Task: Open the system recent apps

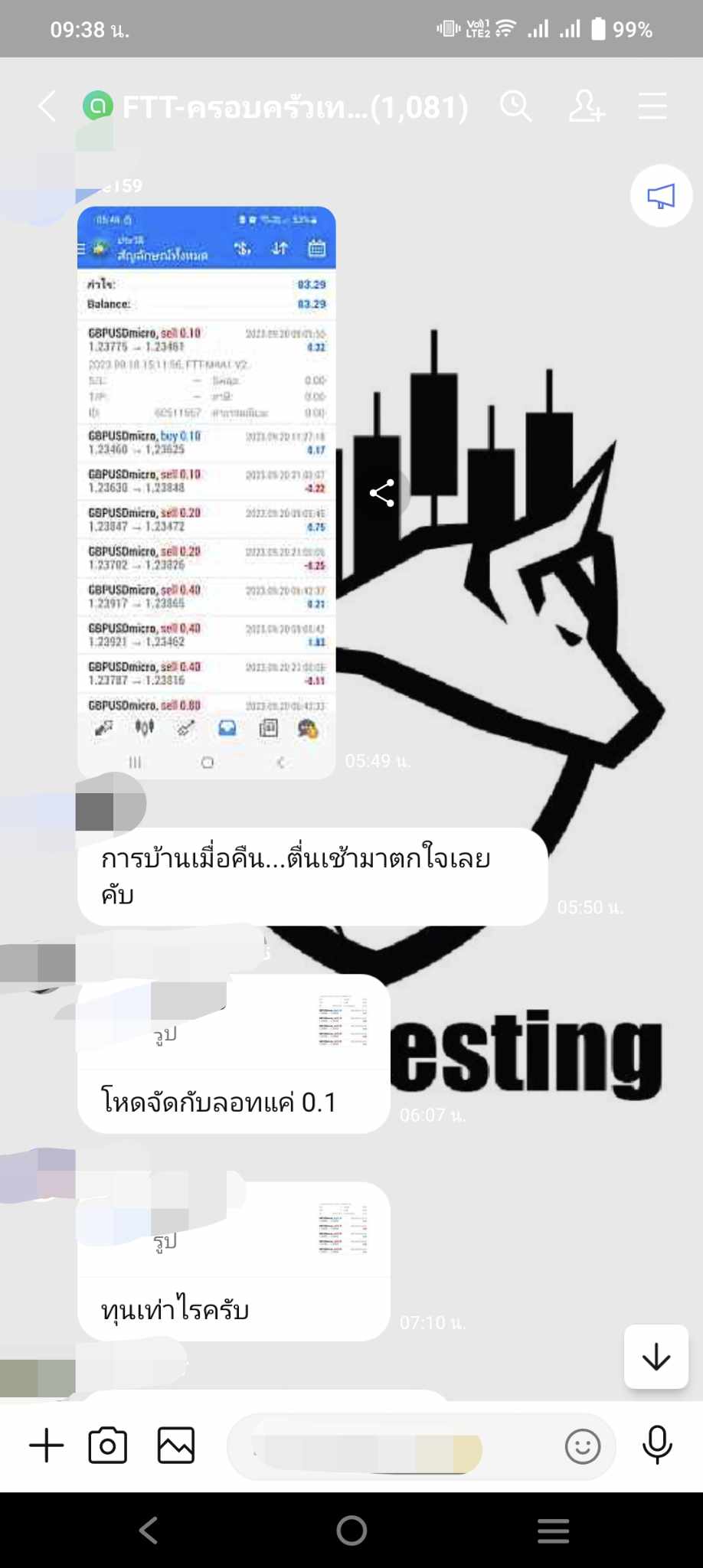Action: click(x=553, y=1530)
